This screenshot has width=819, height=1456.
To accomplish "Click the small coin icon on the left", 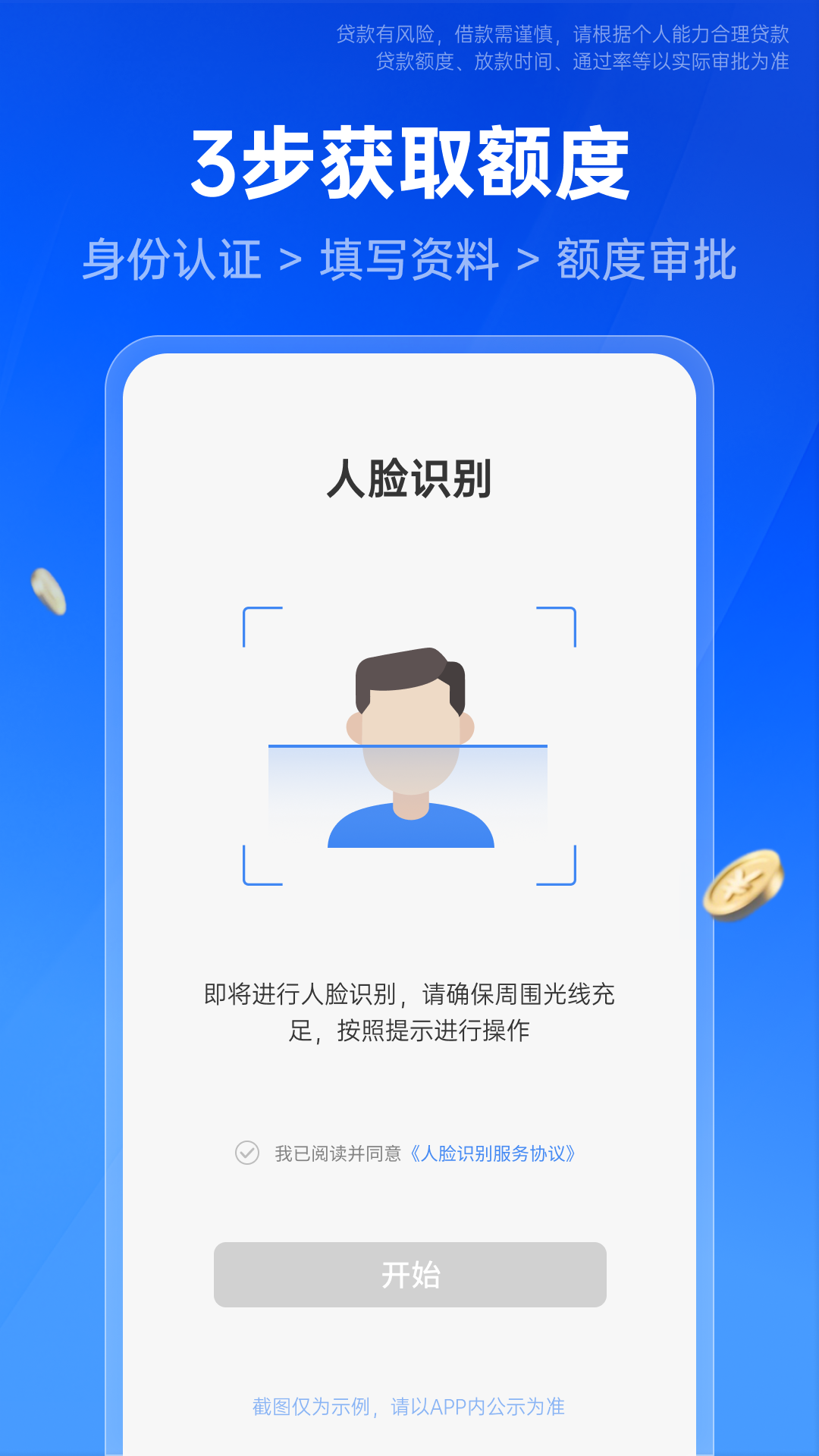I will (47, 590).
